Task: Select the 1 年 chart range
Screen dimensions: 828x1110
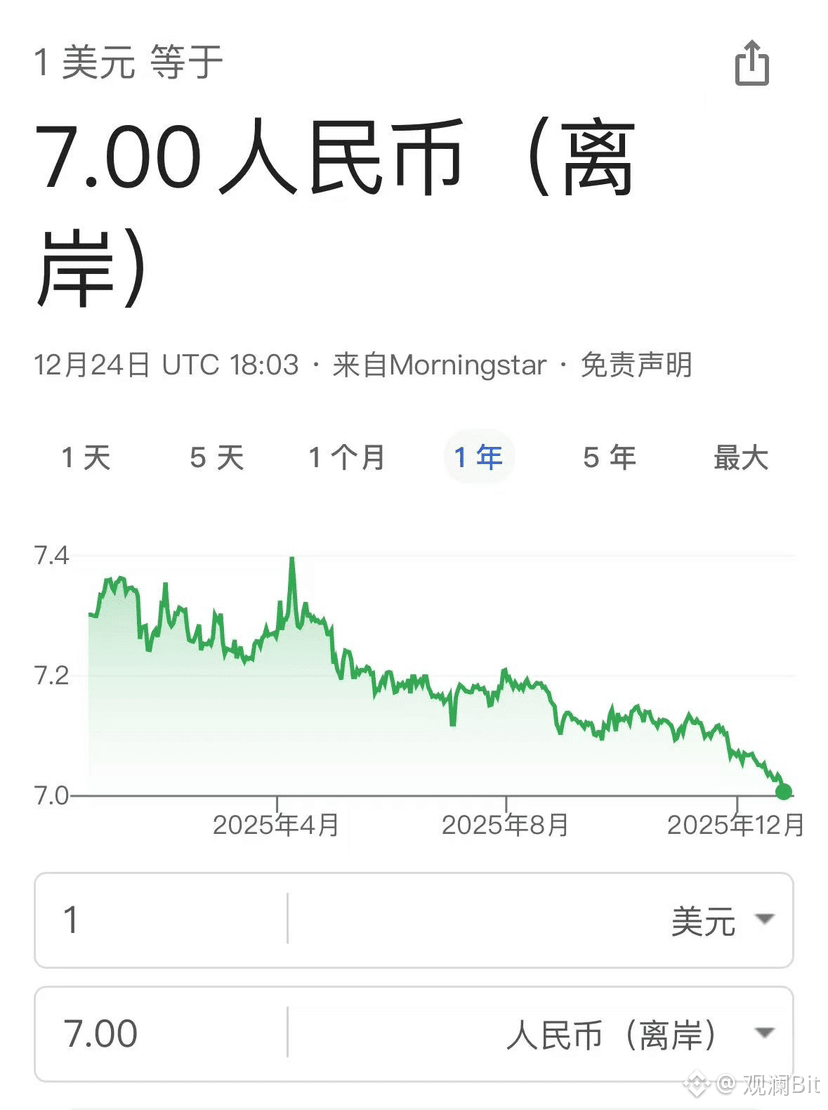Action: 478,457
